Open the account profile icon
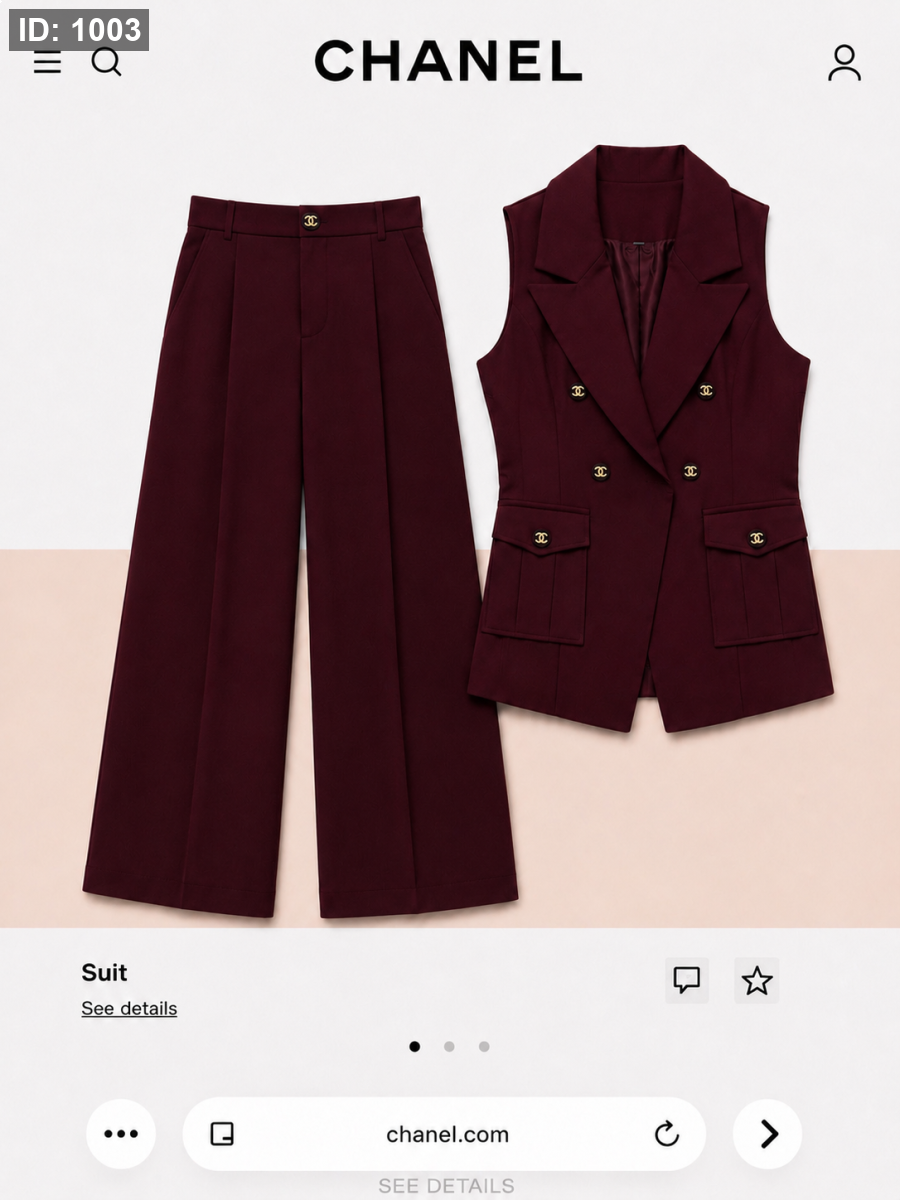900x1200 pixels. 844,63
